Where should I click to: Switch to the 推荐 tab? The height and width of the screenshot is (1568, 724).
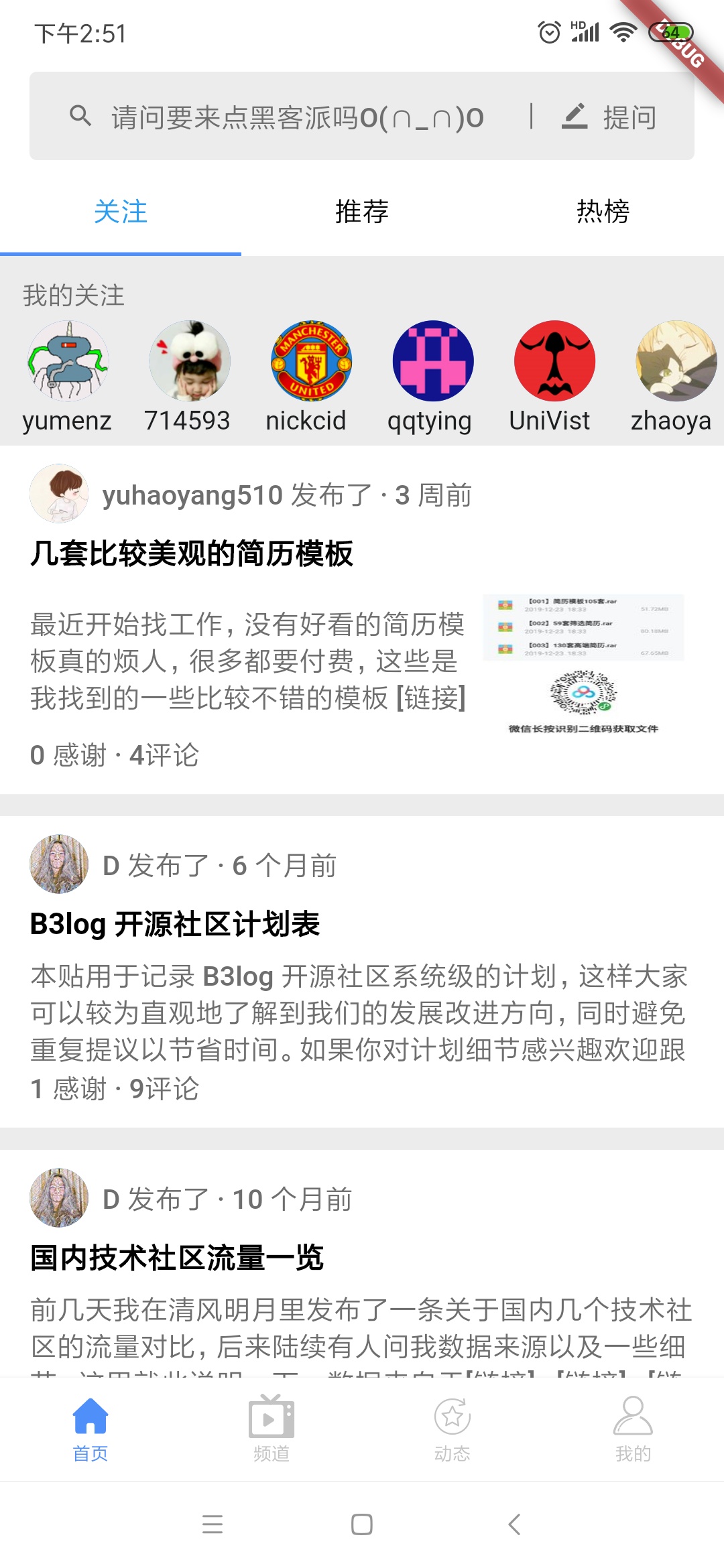(x=362, y=212)
